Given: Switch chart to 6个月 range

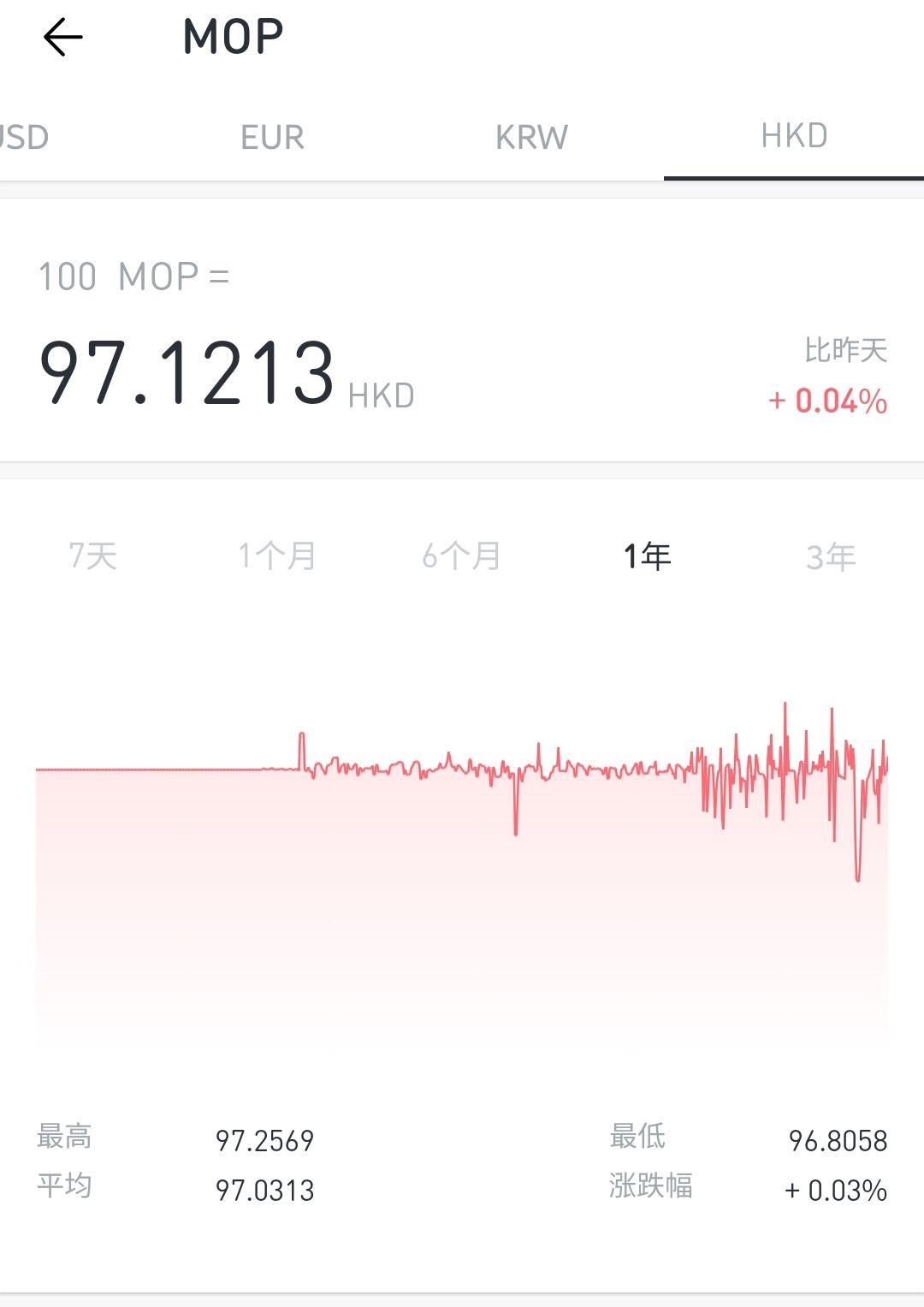Looking at the screenshot, I should point(462,556).
